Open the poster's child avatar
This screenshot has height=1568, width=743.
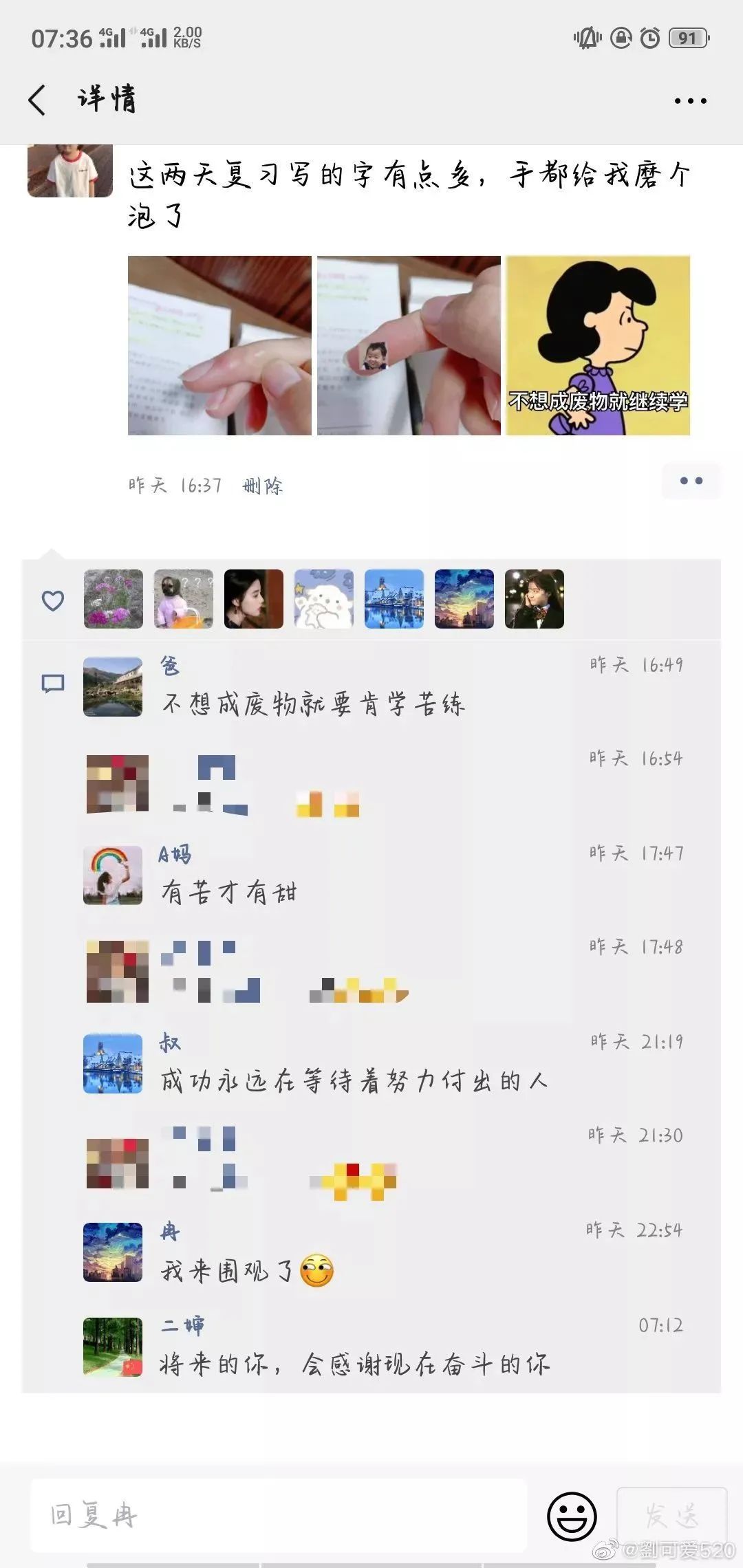pyautogui.click(x=70, y=171)
